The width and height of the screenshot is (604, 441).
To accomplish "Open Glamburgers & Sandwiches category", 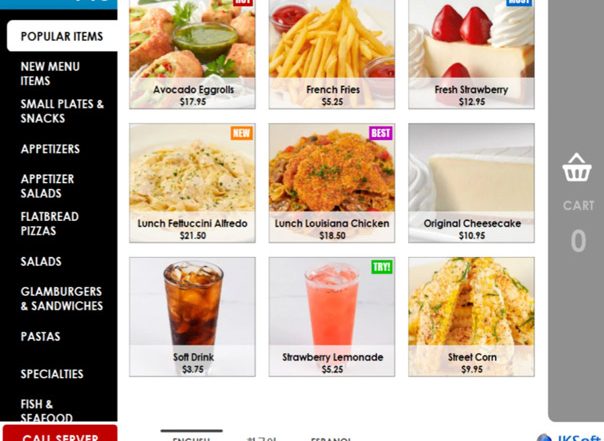I will coord(61,299).
